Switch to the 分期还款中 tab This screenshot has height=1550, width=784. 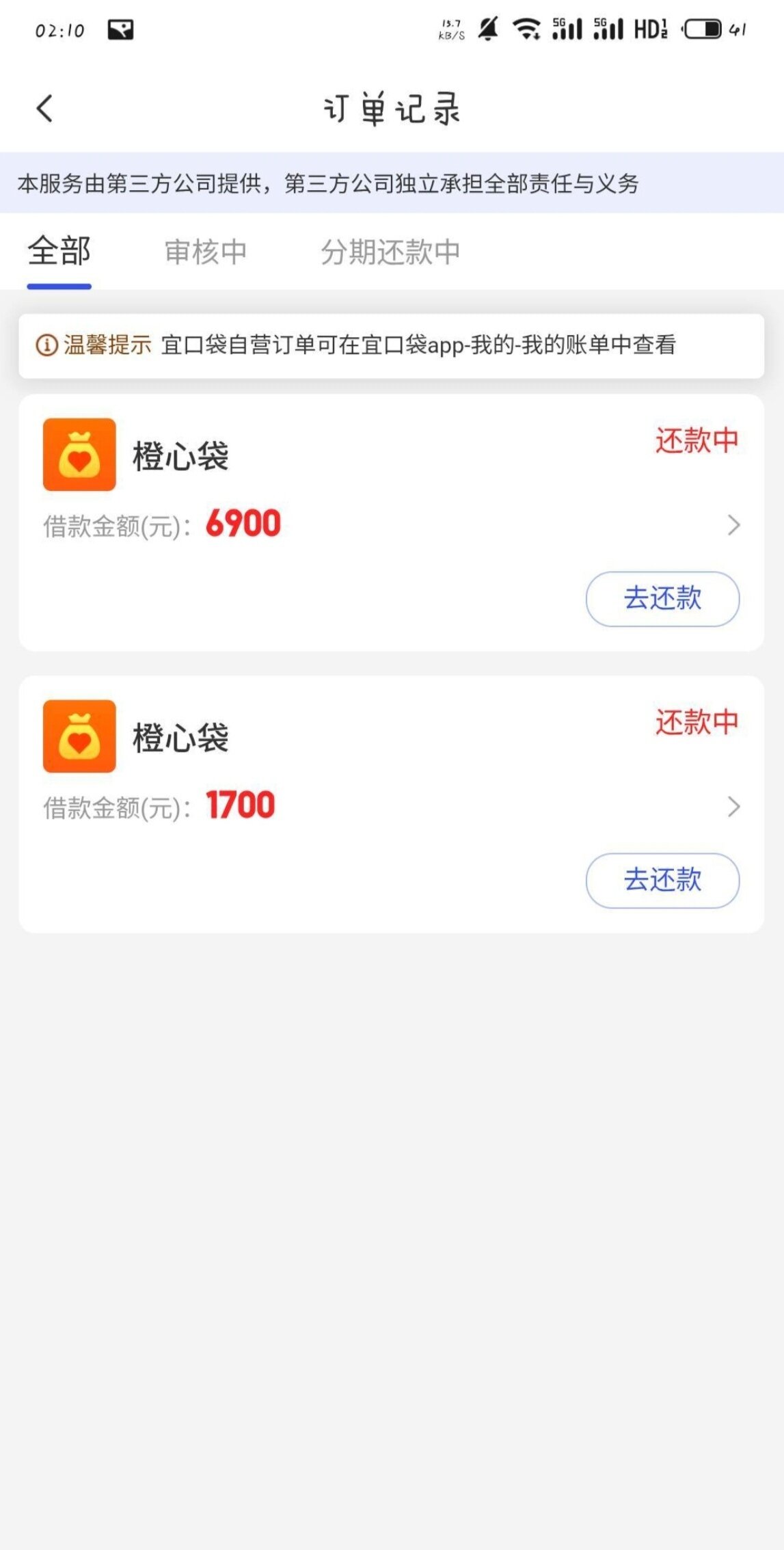390,252
